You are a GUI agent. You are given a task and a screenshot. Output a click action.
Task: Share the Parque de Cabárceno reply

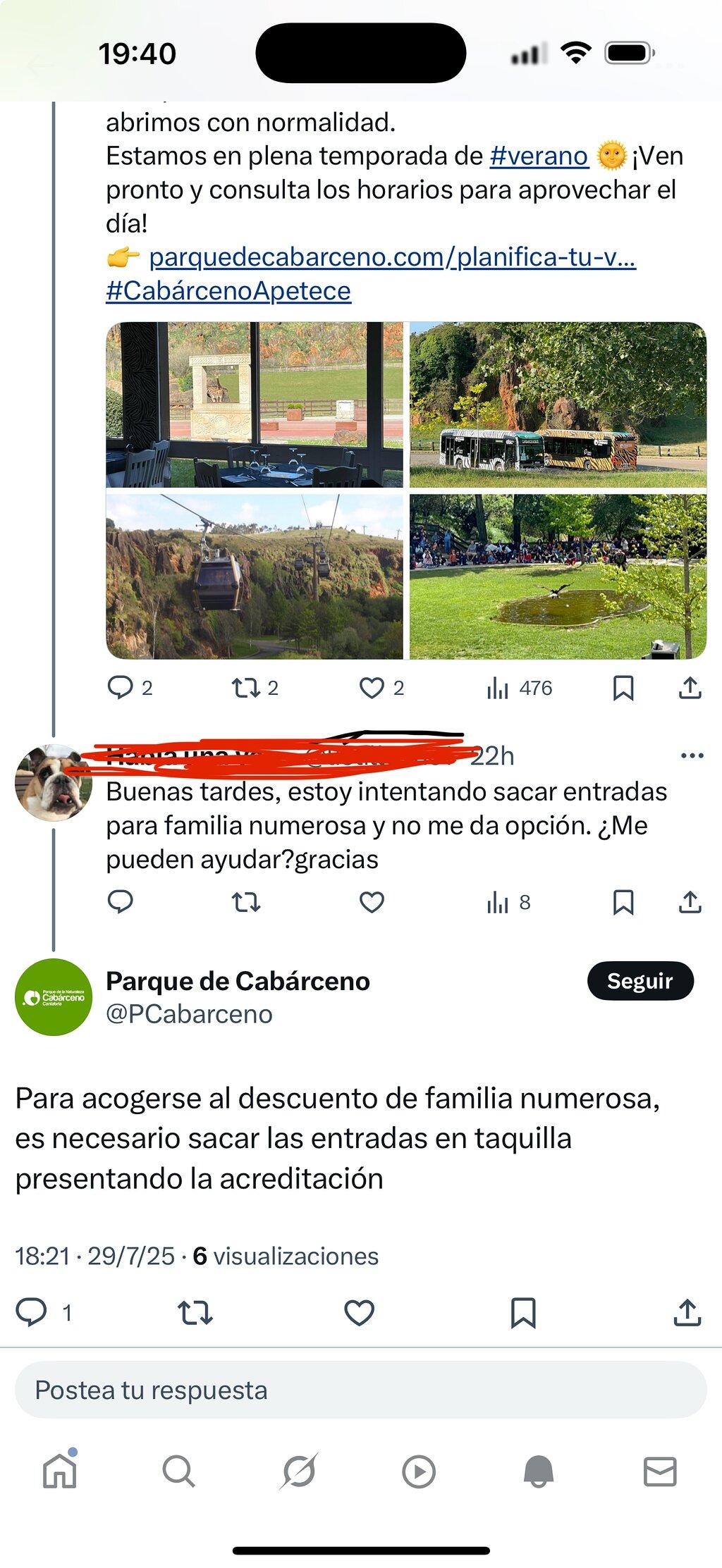coord(687,1313)
